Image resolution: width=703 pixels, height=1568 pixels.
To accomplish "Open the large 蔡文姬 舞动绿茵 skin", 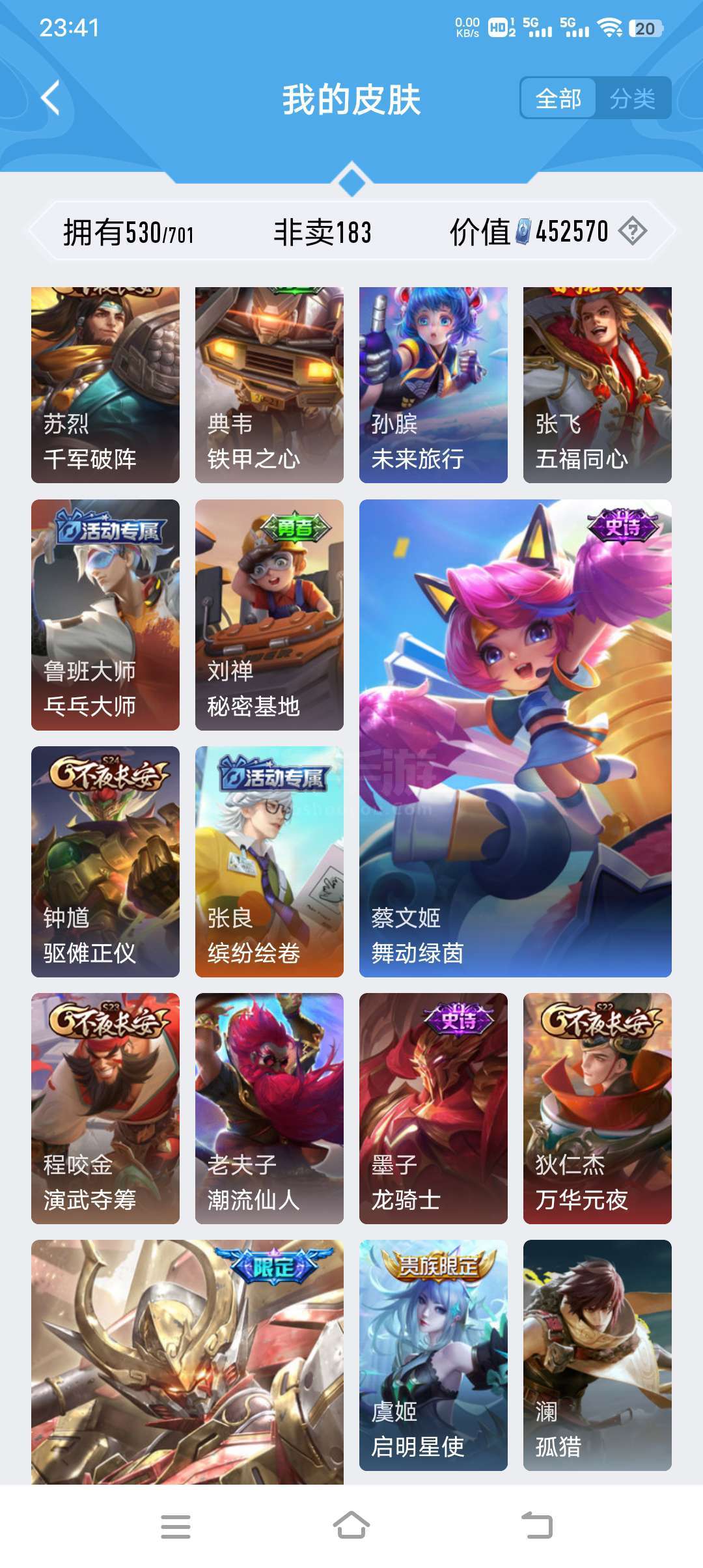I will (x=516, y=738).
